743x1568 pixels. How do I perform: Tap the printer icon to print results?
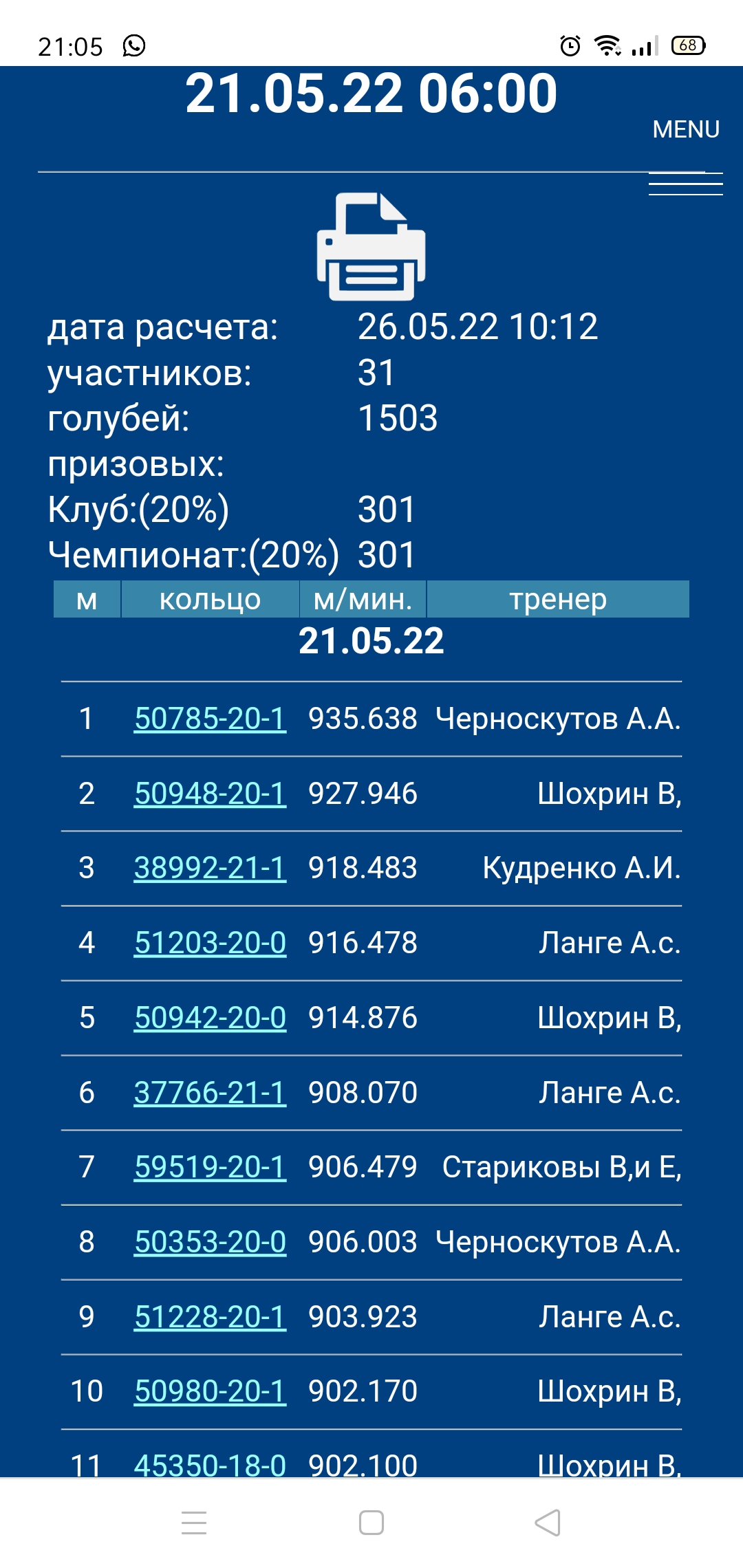pos(371,247)
